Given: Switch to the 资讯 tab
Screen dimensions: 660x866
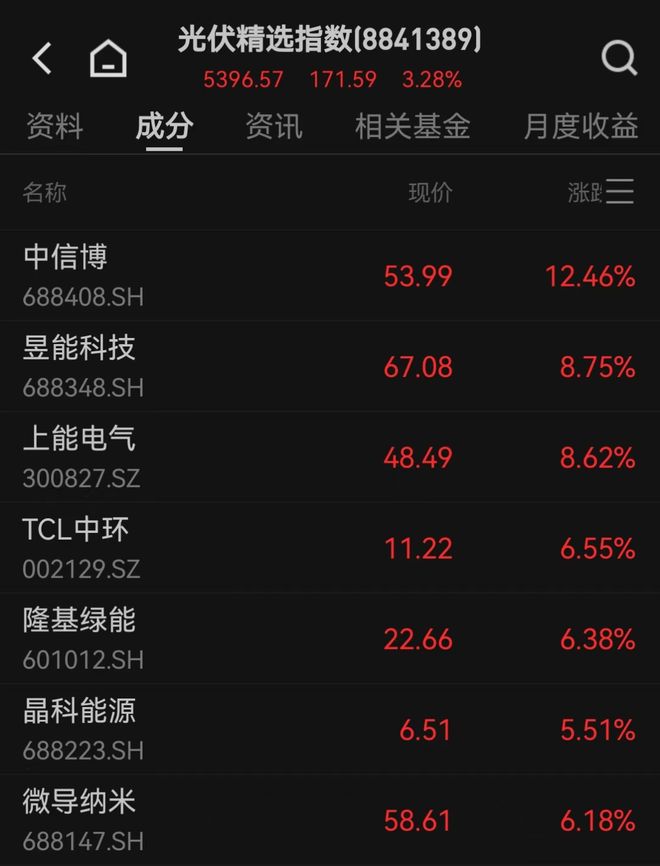Looking at the screenshot, I should [274, 127].
